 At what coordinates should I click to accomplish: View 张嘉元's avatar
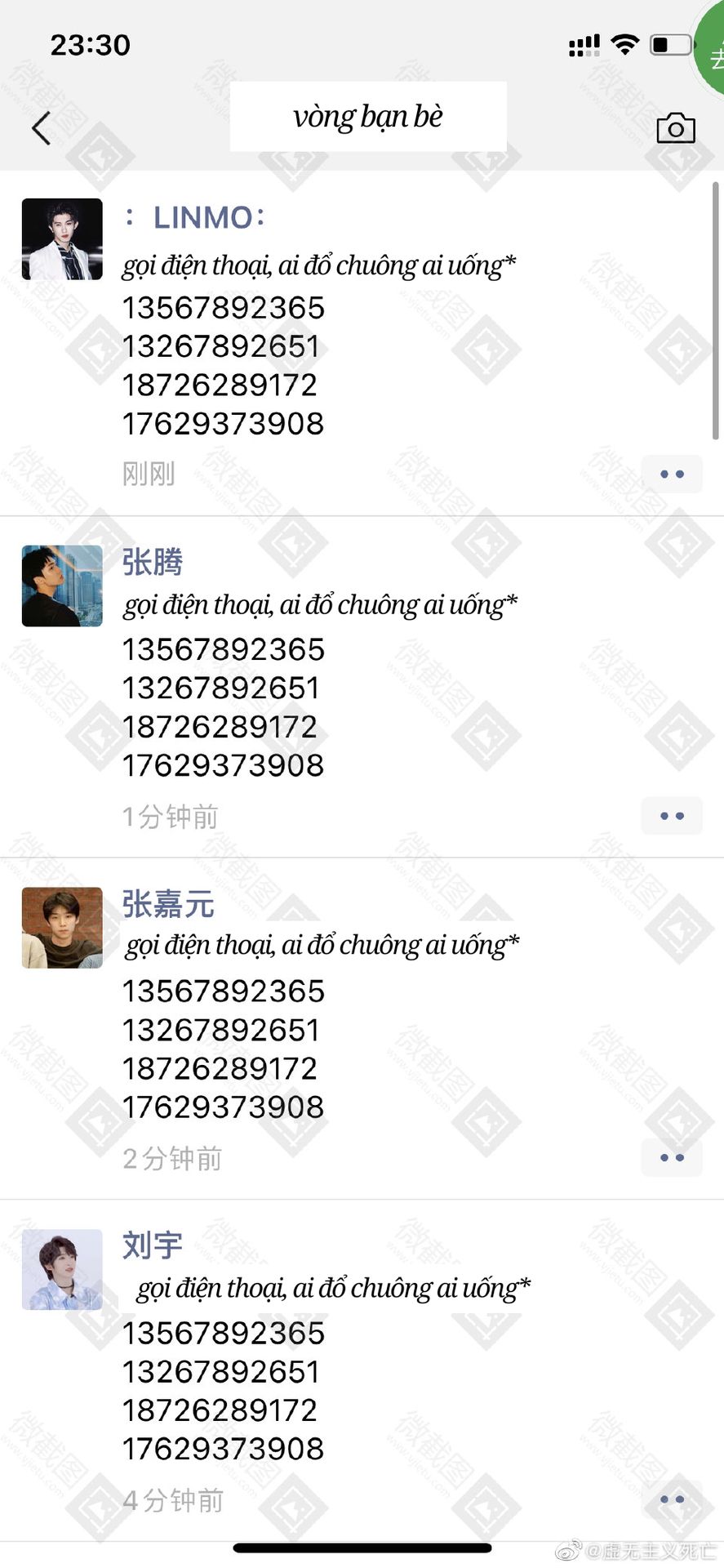click(62, 928)
